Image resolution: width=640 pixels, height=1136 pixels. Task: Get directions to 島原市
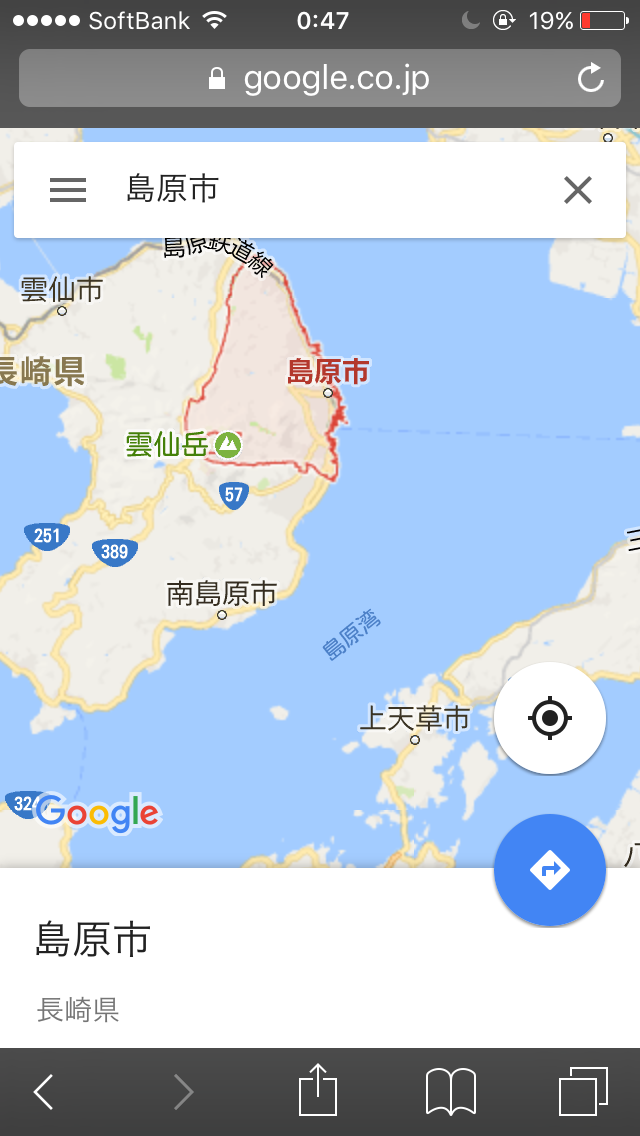coord(549,870)
